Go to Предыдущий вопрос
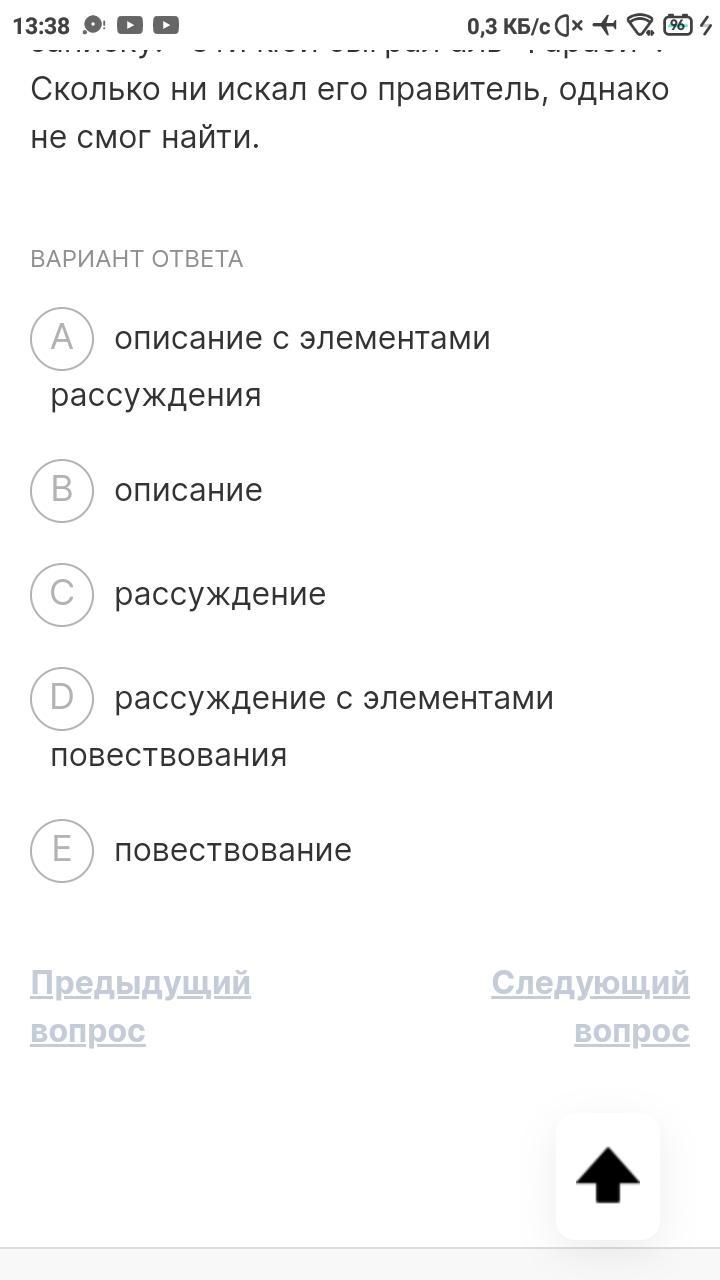720x1280 pixels. (140, 1006)
